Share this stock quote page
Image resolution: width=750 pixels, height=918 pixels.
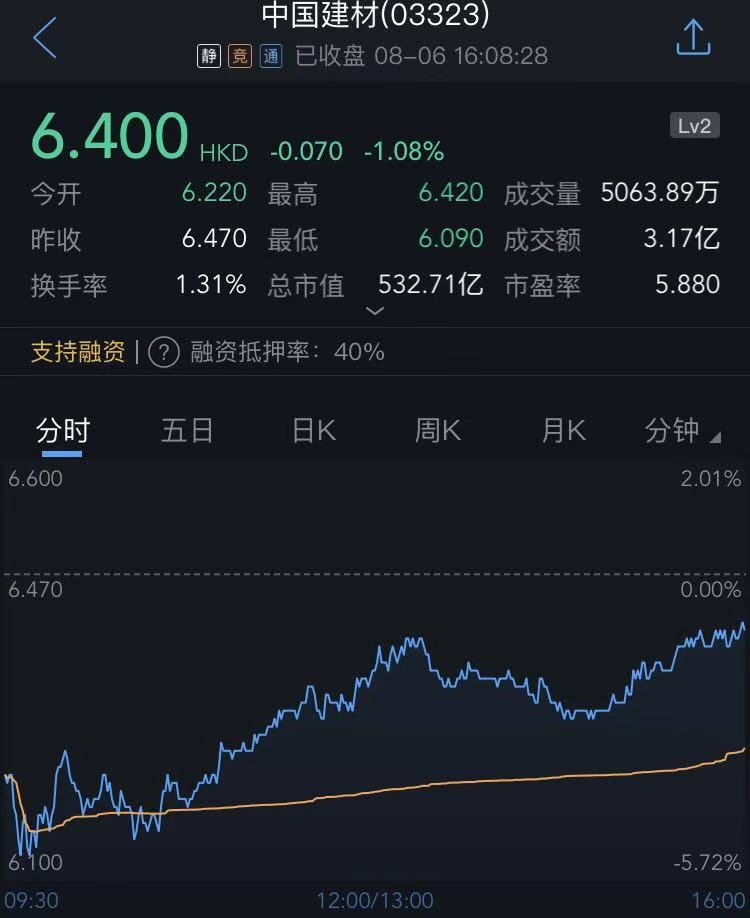(x=693, y=38)
